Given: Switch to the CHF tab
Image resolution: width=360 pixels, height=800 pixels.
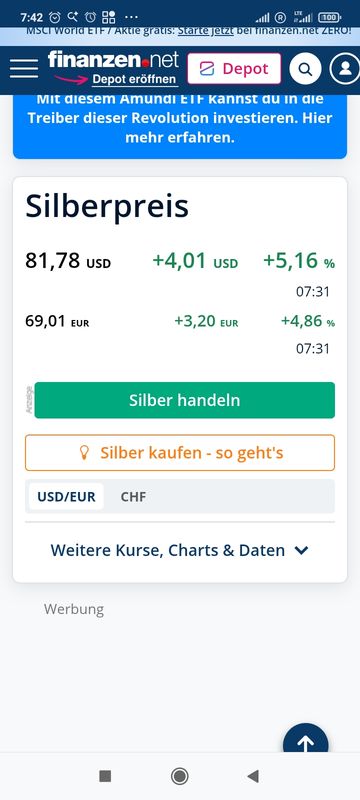Looking at the screenshot, I should pyautogui.click(x=134, y=496).
